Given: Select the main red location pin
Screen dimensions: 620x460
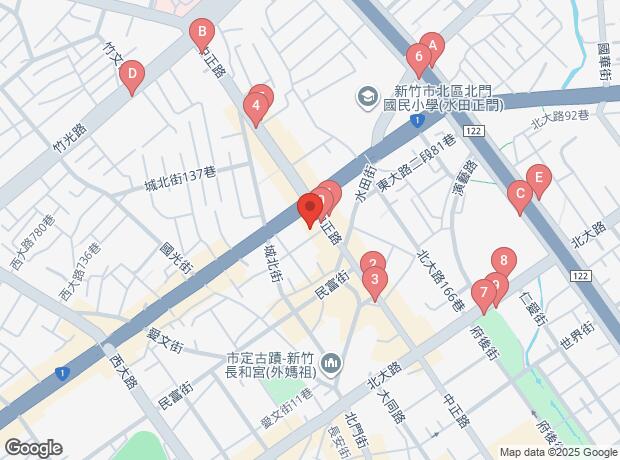Looking at the screenshot, I should [310, 210].
